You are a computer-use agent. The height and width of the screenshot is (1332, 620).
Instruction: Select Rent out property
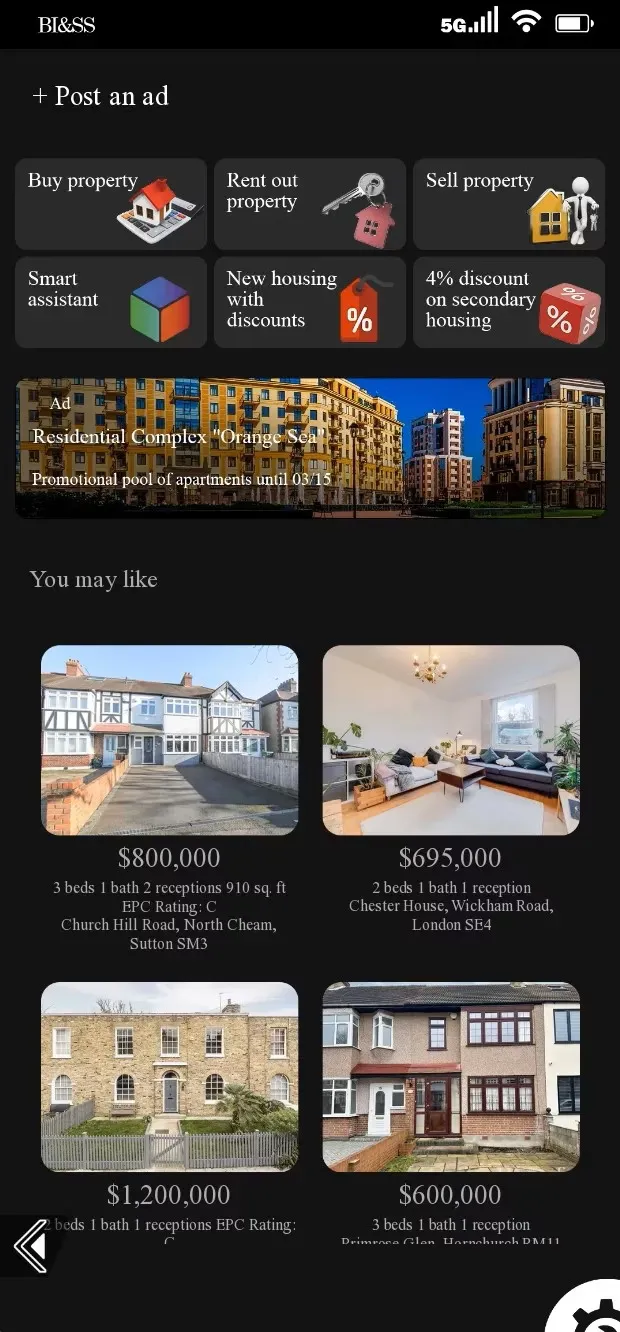click(x=309, y=204)
